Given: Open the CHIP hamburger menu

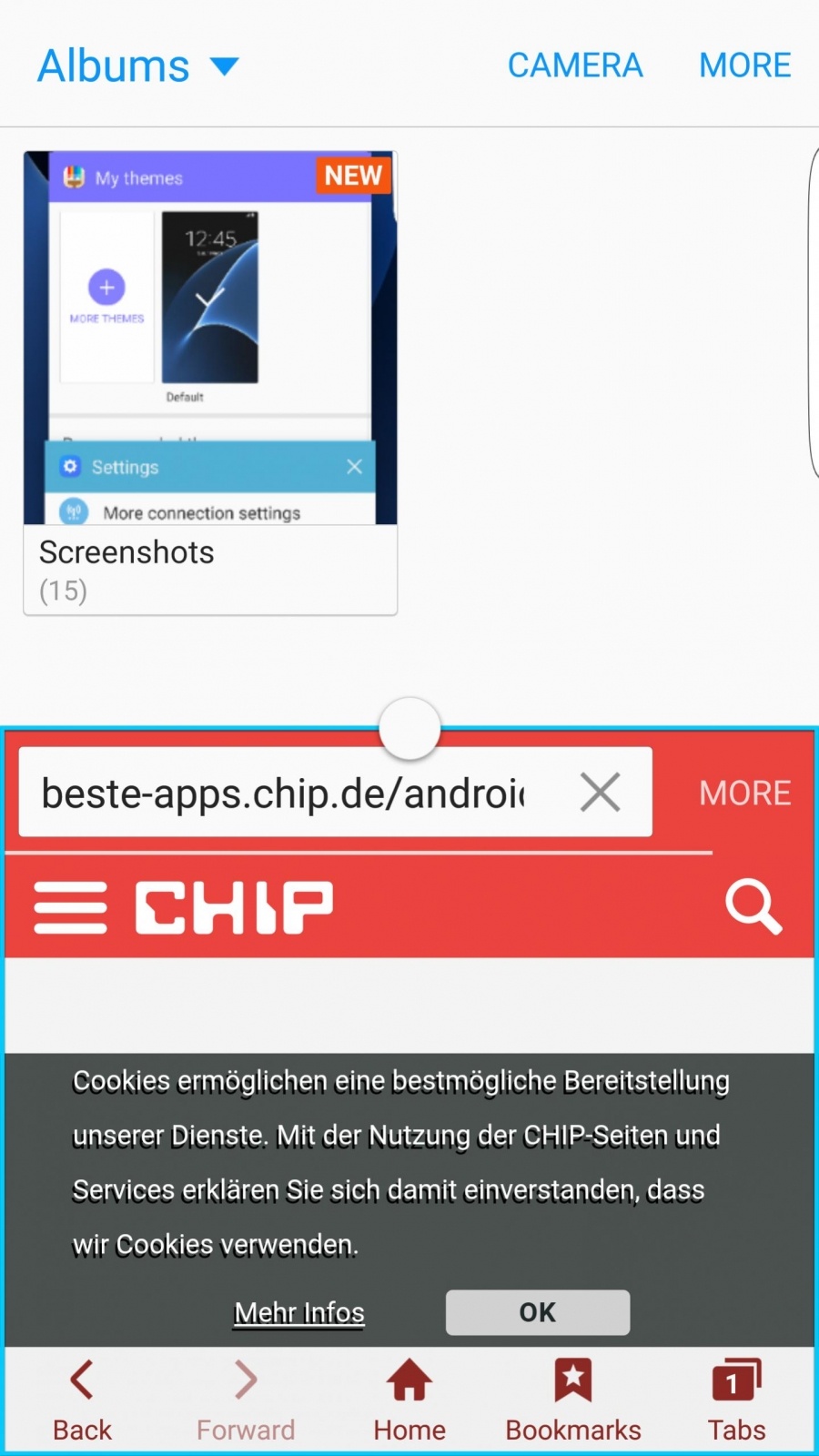Looking at the screenshot, I should (70, 907).
